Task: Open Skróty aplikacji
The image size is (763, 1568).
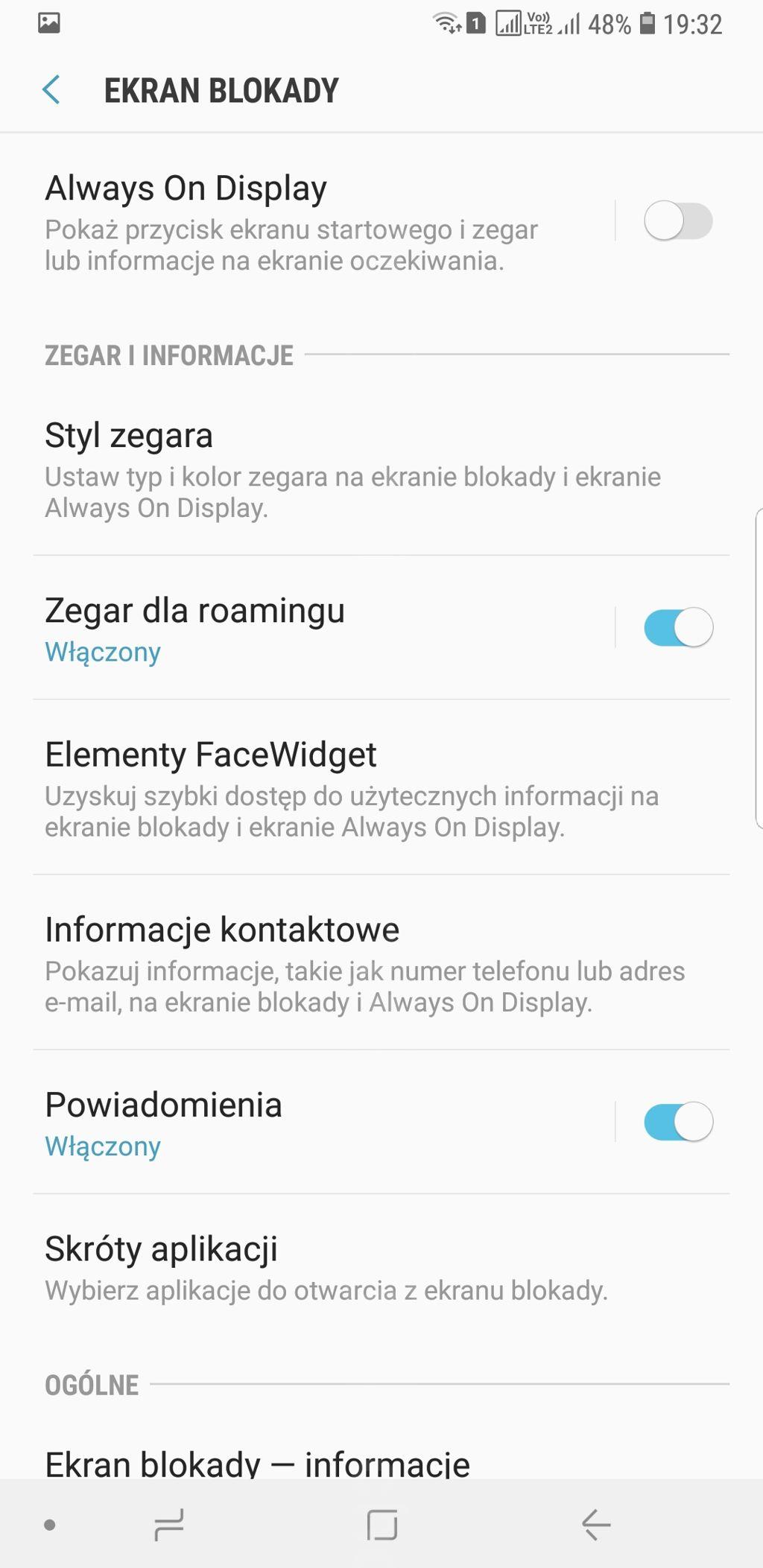Action: tap(381, 1267)
